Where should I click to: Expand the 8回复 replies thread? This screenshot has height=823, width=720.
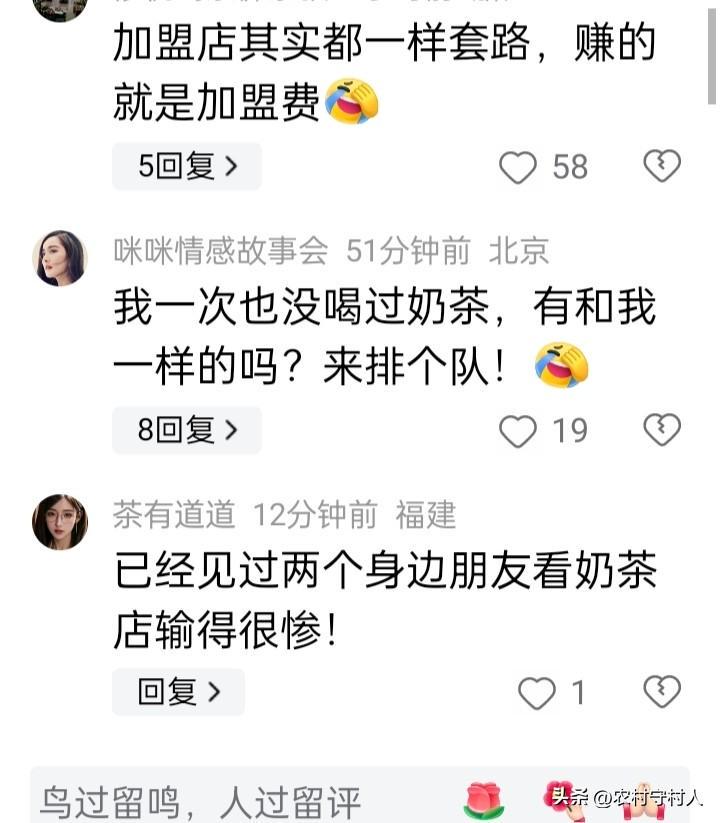click(187, 431)
